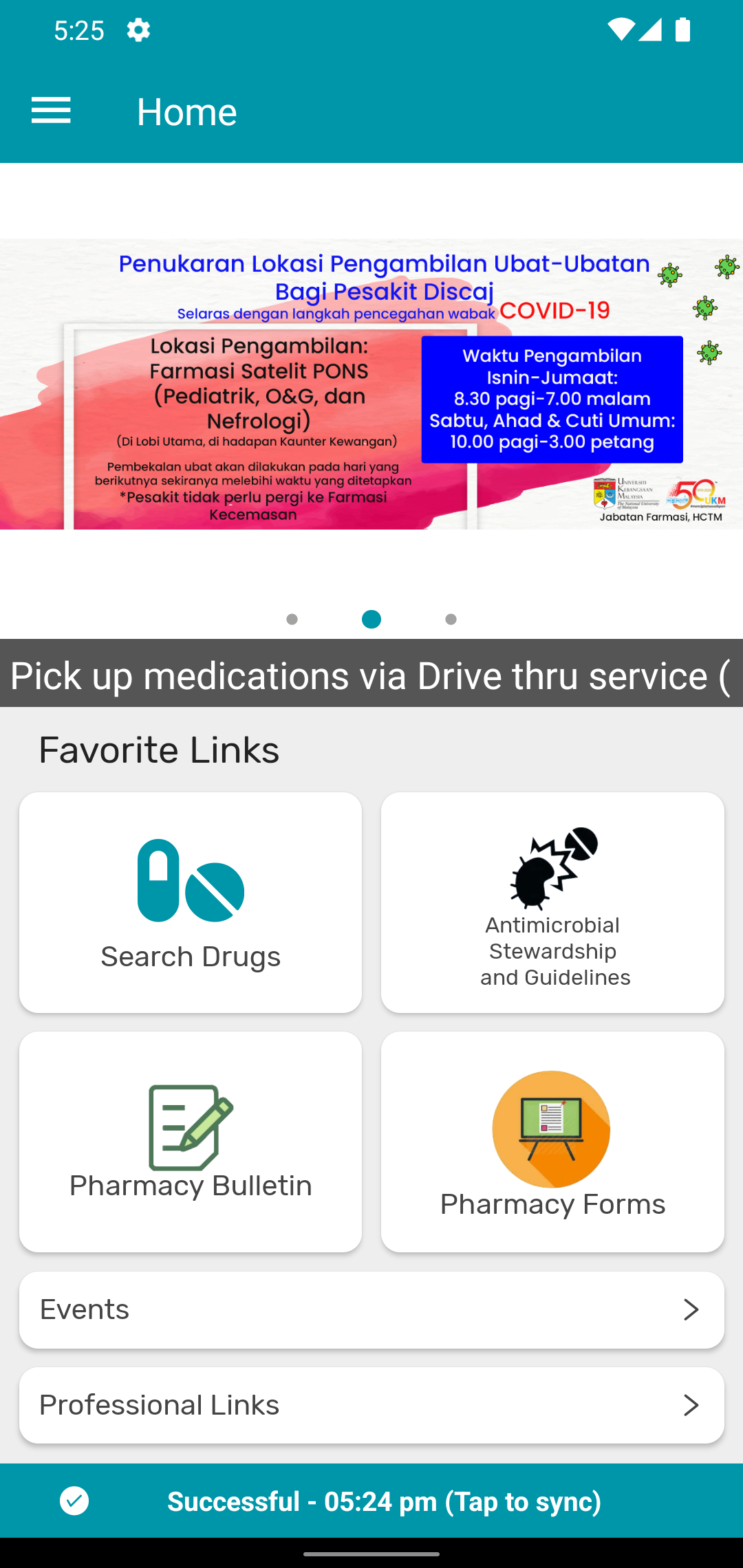Jump to the third carousel dot
The height and width of the screenshot is (1568, 743).
[451, 620]
